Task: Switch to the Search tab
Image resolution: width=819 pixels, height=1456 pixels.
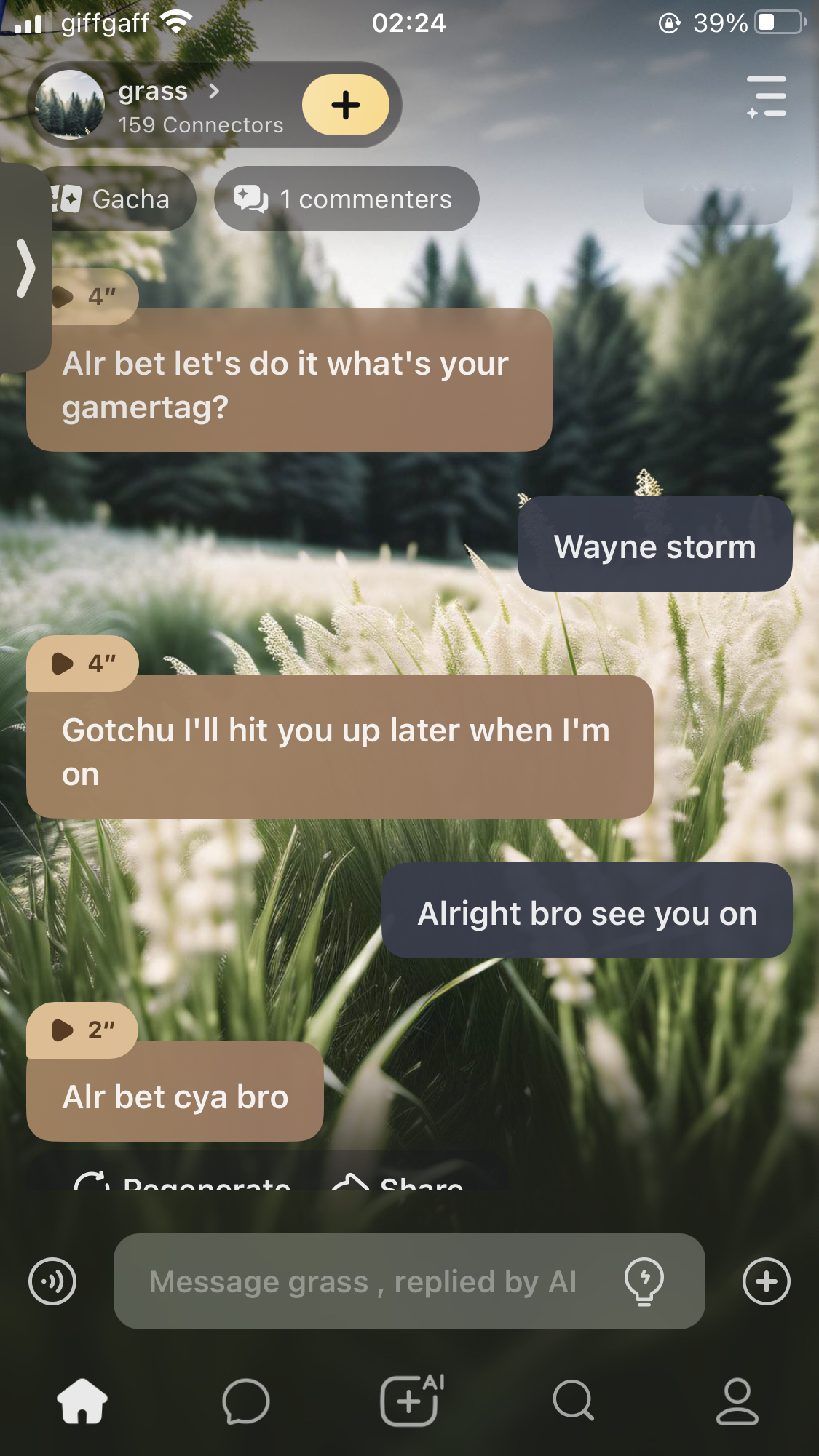Action: click(x=574, y=1401)
